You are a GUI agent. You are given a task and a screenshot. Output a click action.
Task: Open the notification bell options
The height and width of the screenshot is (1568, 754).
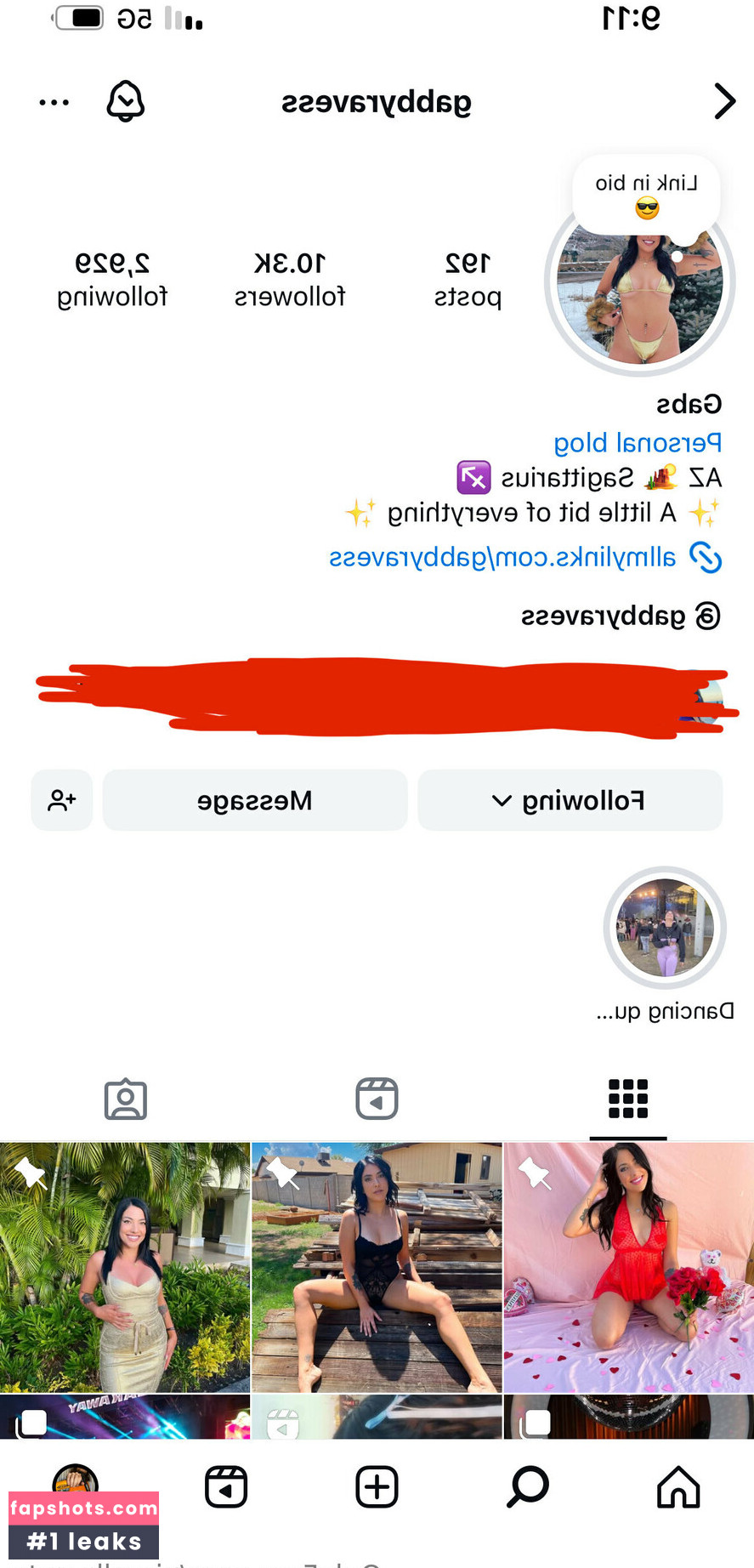125,102
